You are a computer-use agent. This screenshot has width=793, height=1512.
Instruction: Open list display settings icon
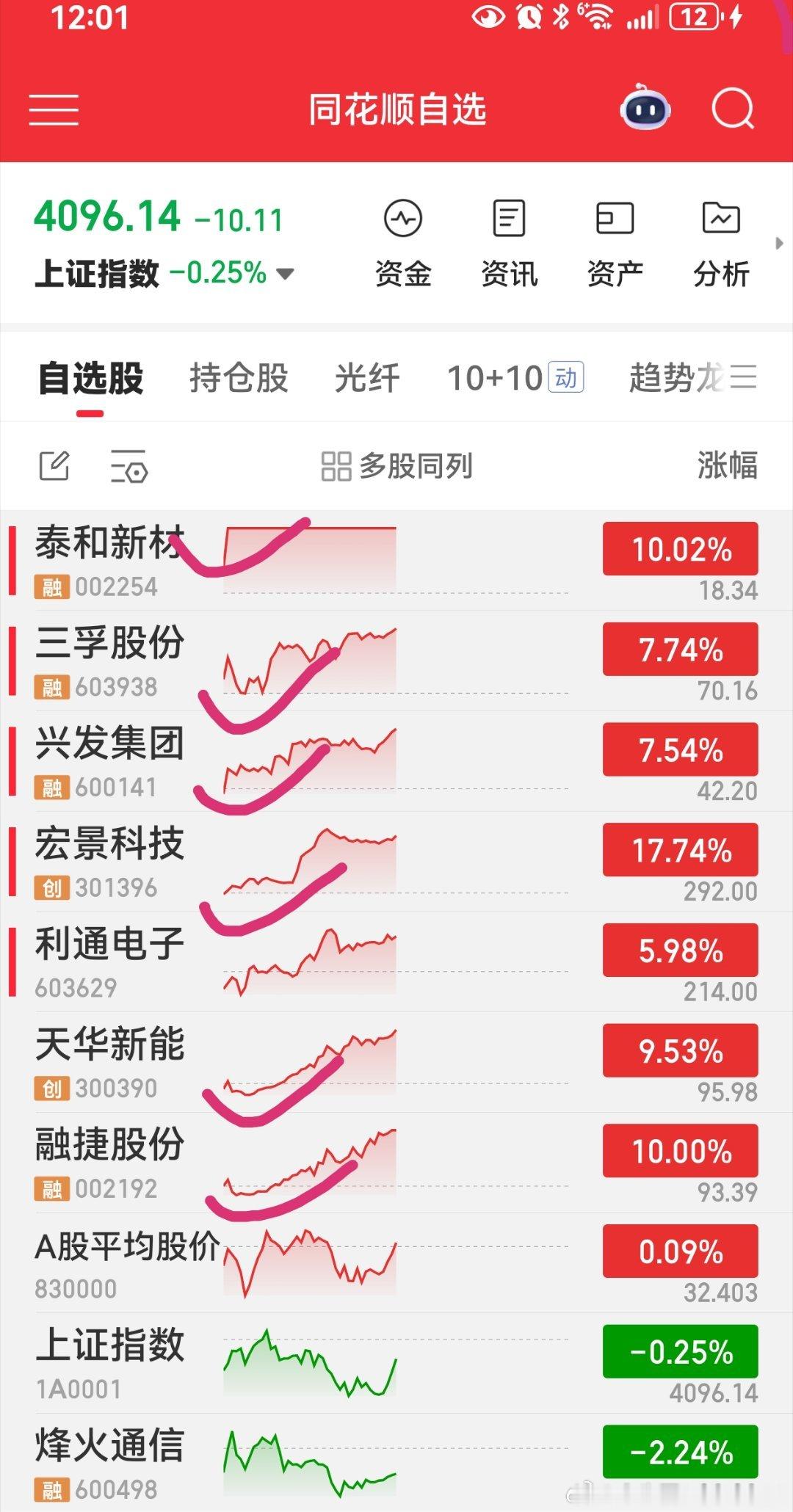(128, 466)
